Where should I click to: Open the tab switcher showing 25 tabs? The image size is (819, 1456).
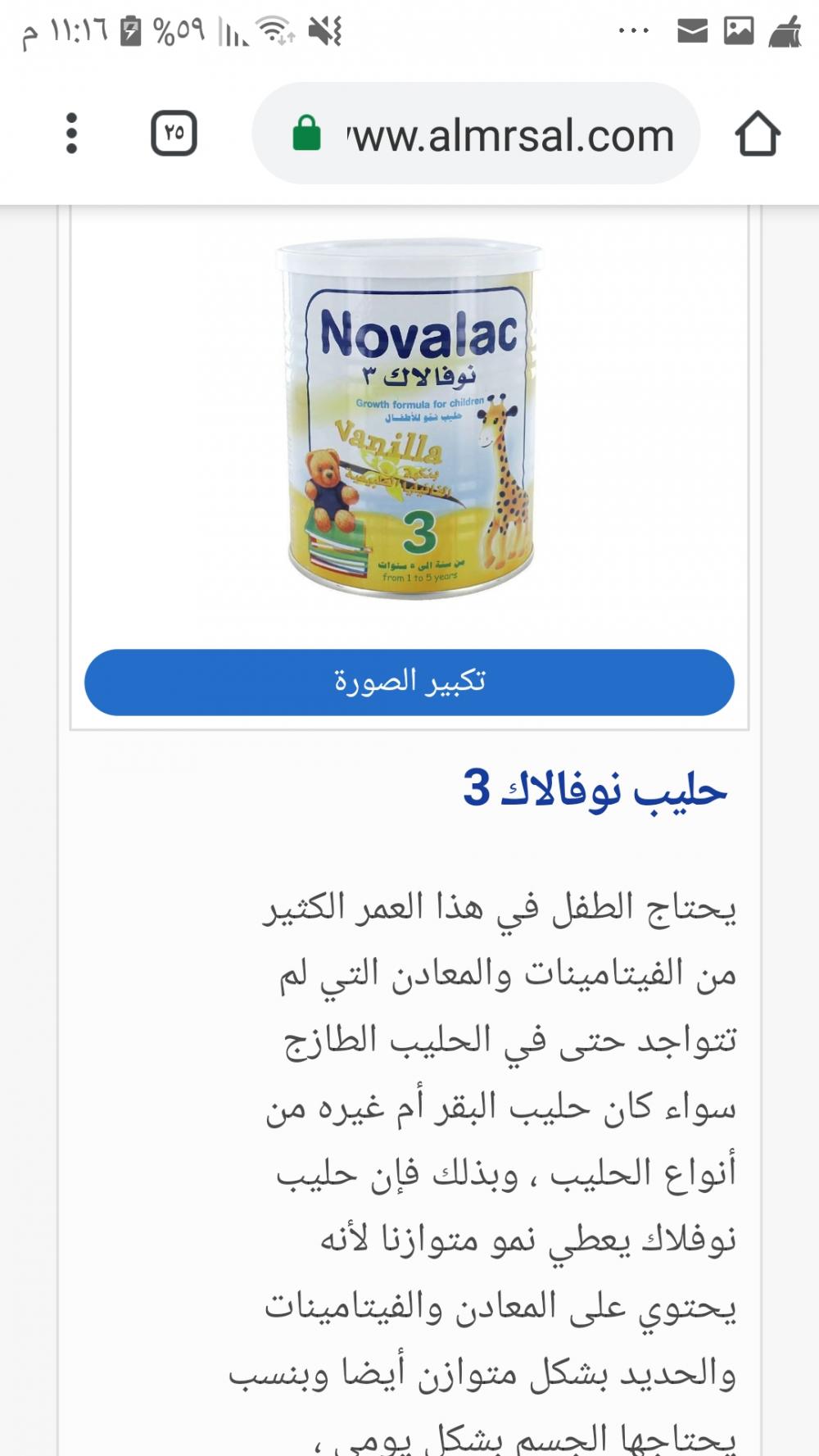(x=174, y=134)
